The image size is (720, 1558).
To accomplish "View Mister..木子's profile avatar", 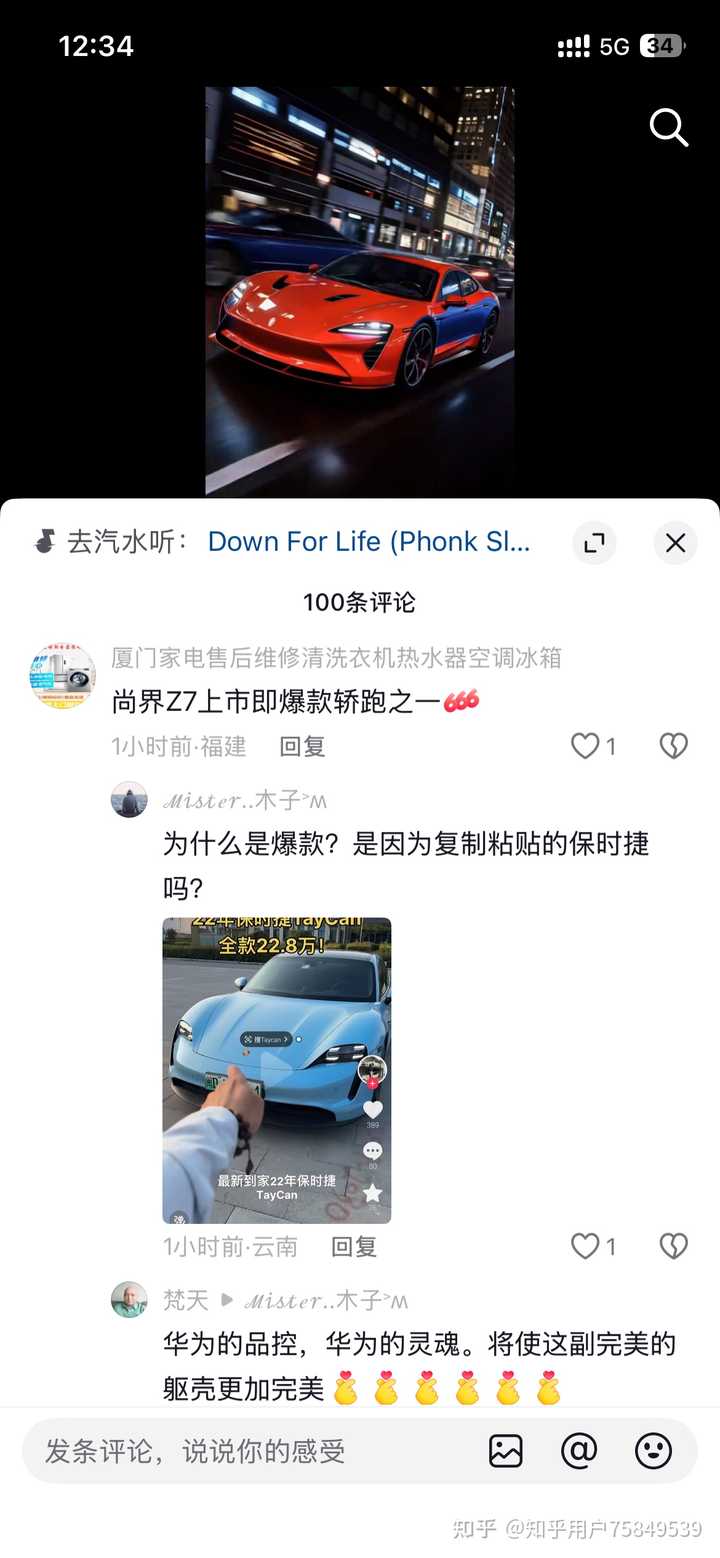I will 129,800.
